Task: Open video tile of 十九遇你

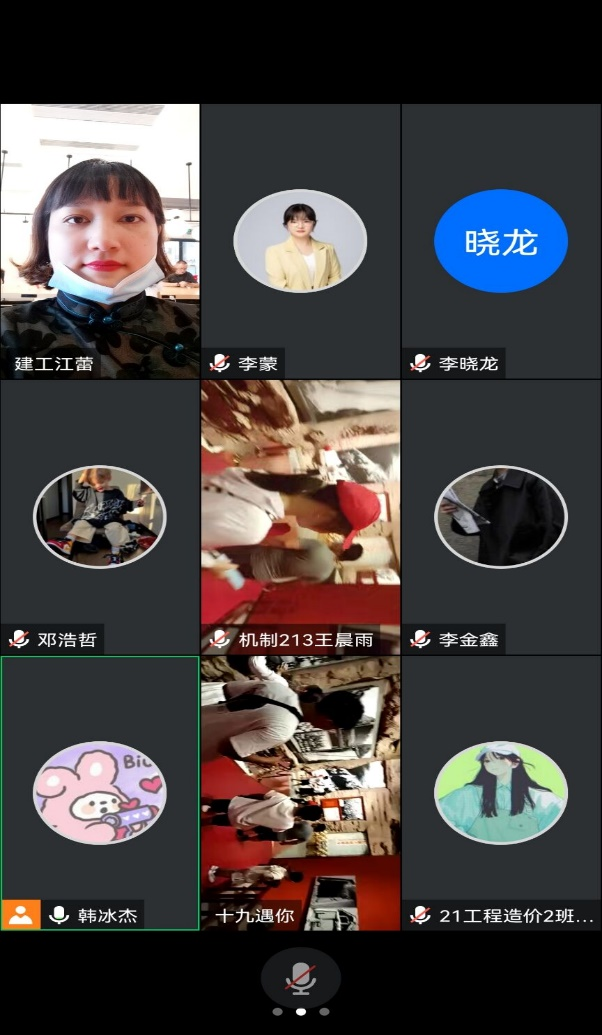Action: 300,793
